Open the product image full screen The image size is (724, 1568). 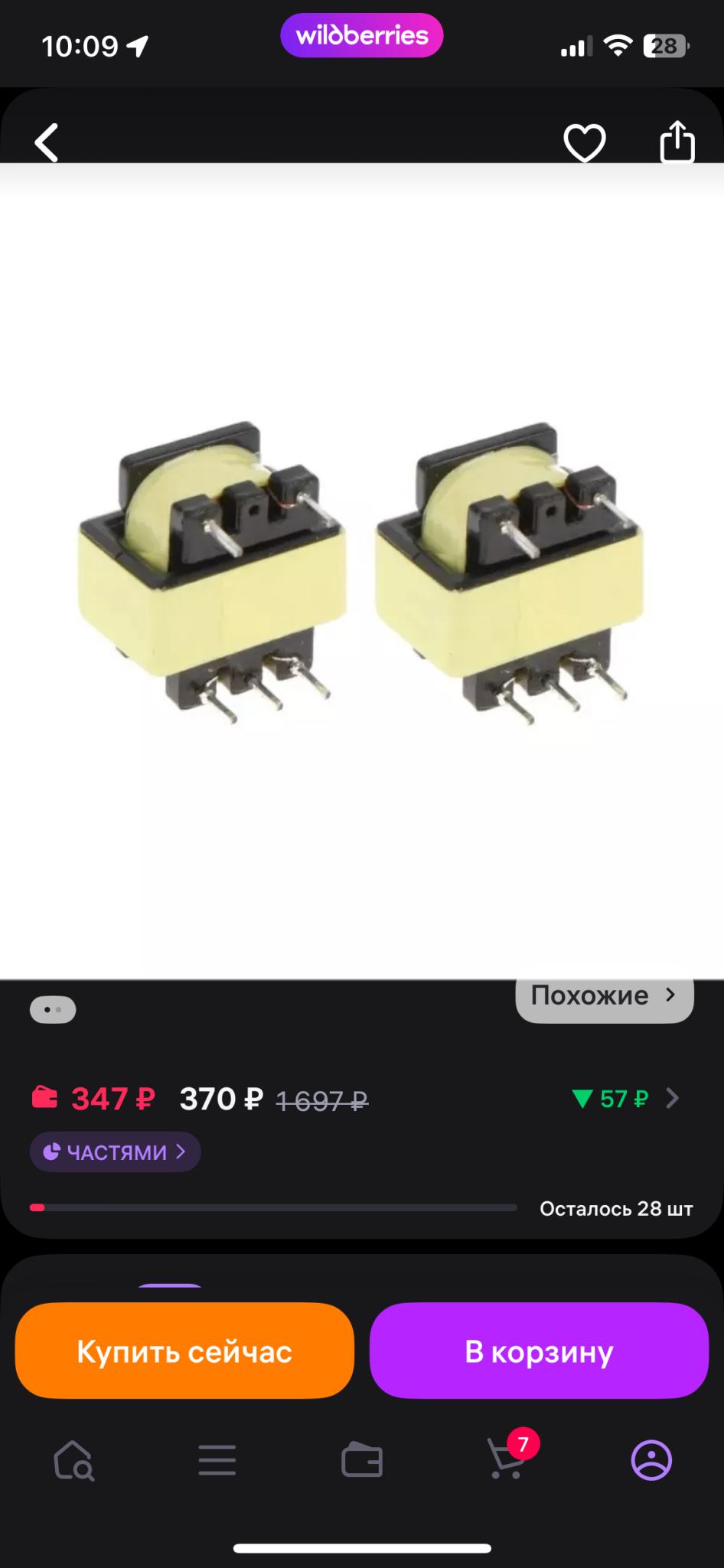(x=362, y=570)
